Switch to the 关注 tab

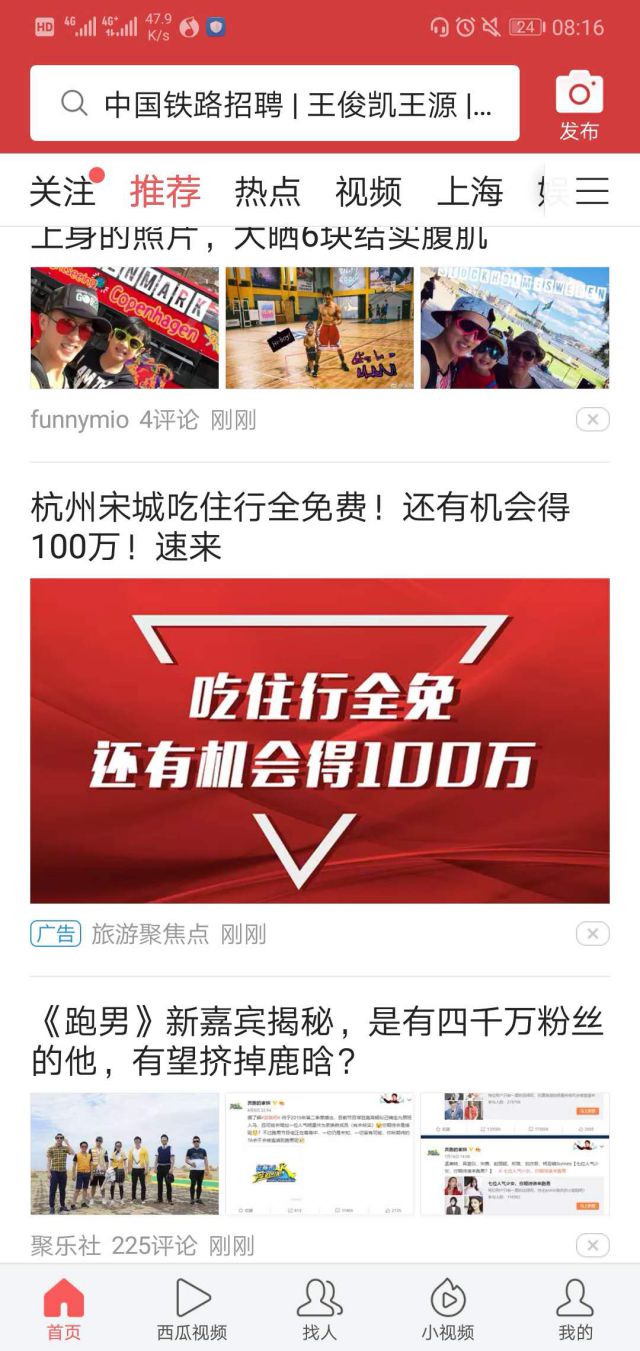point(62,191)
